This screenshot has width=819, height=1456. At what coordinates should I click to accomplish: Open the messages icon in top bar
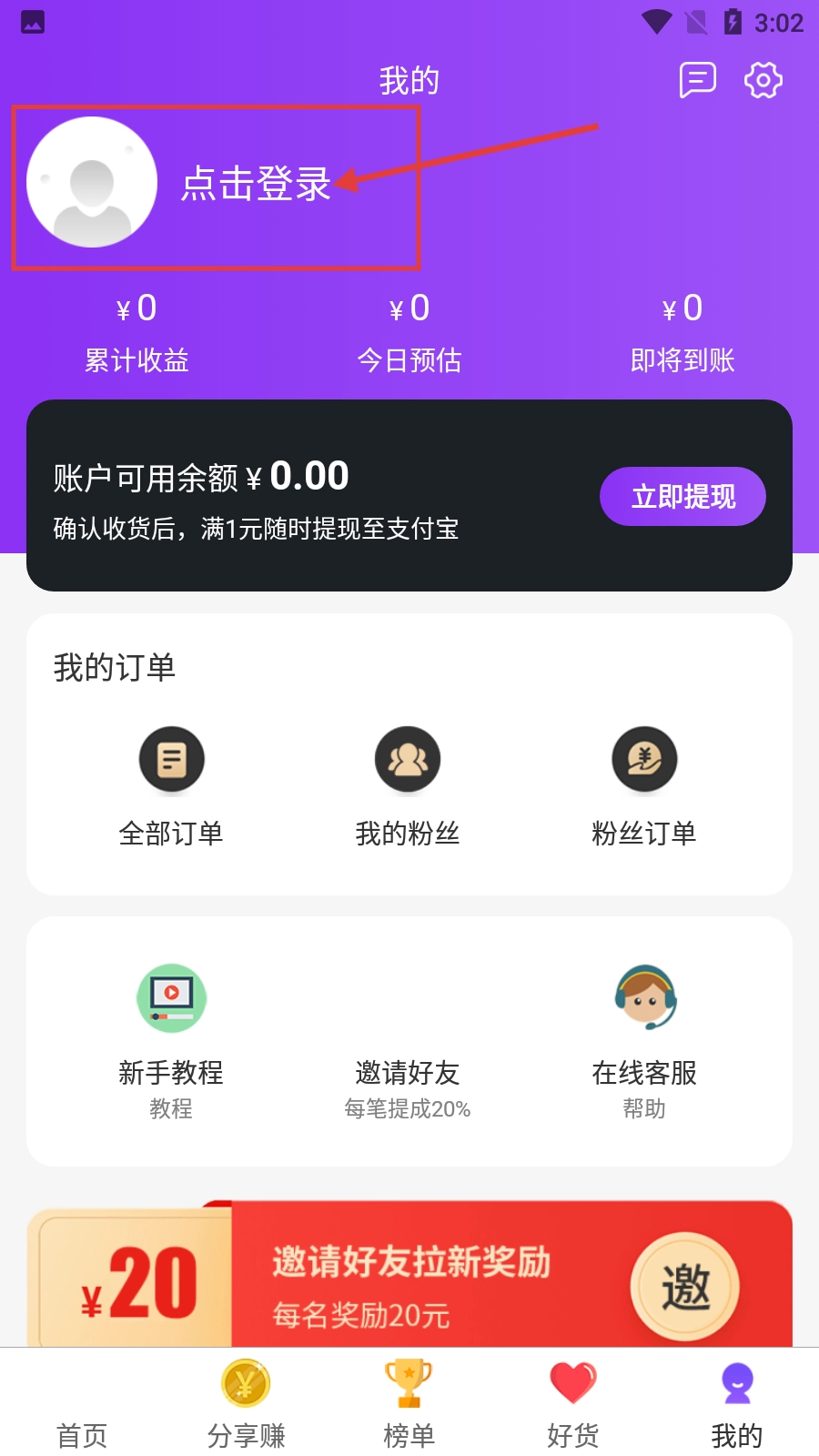(x=698, y=80)
